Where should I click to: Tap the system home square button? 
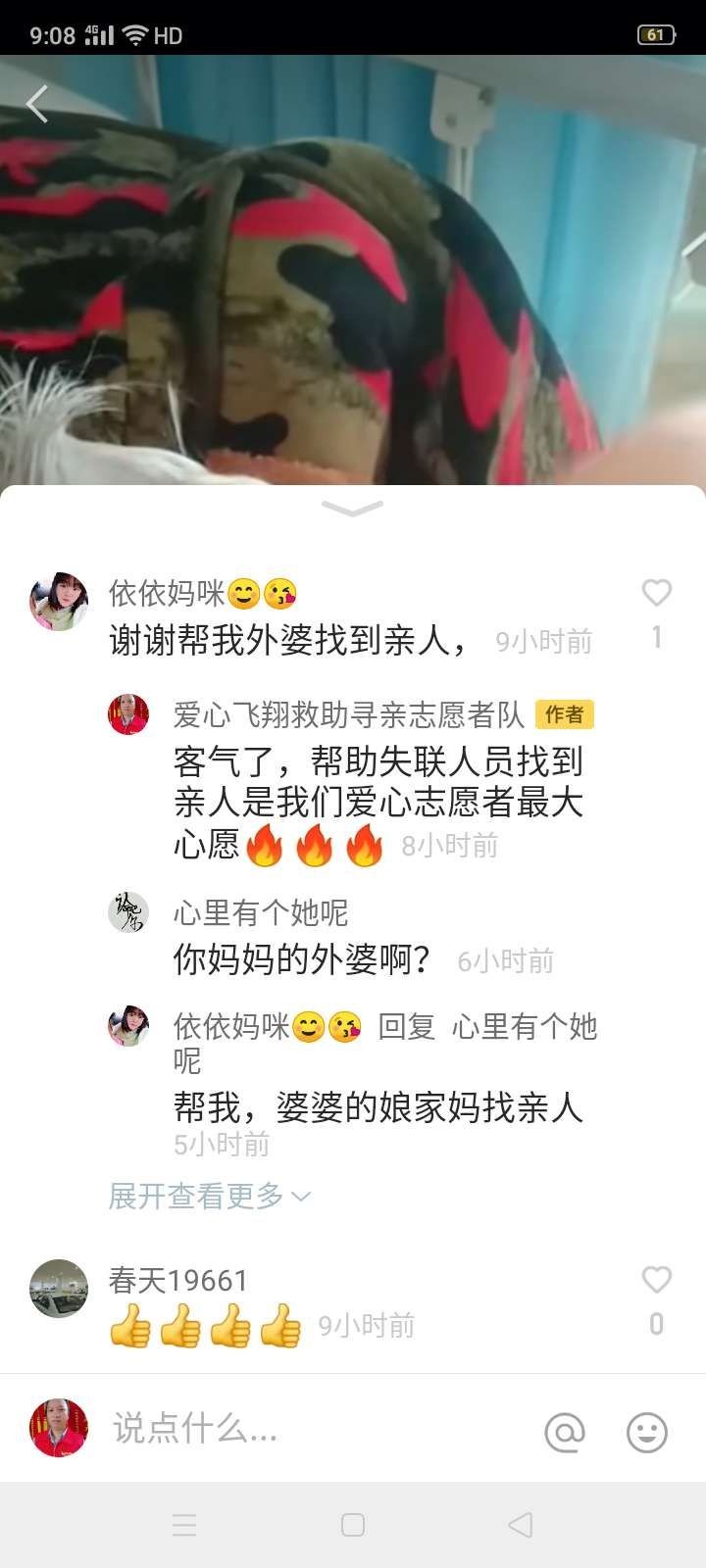353,1525
